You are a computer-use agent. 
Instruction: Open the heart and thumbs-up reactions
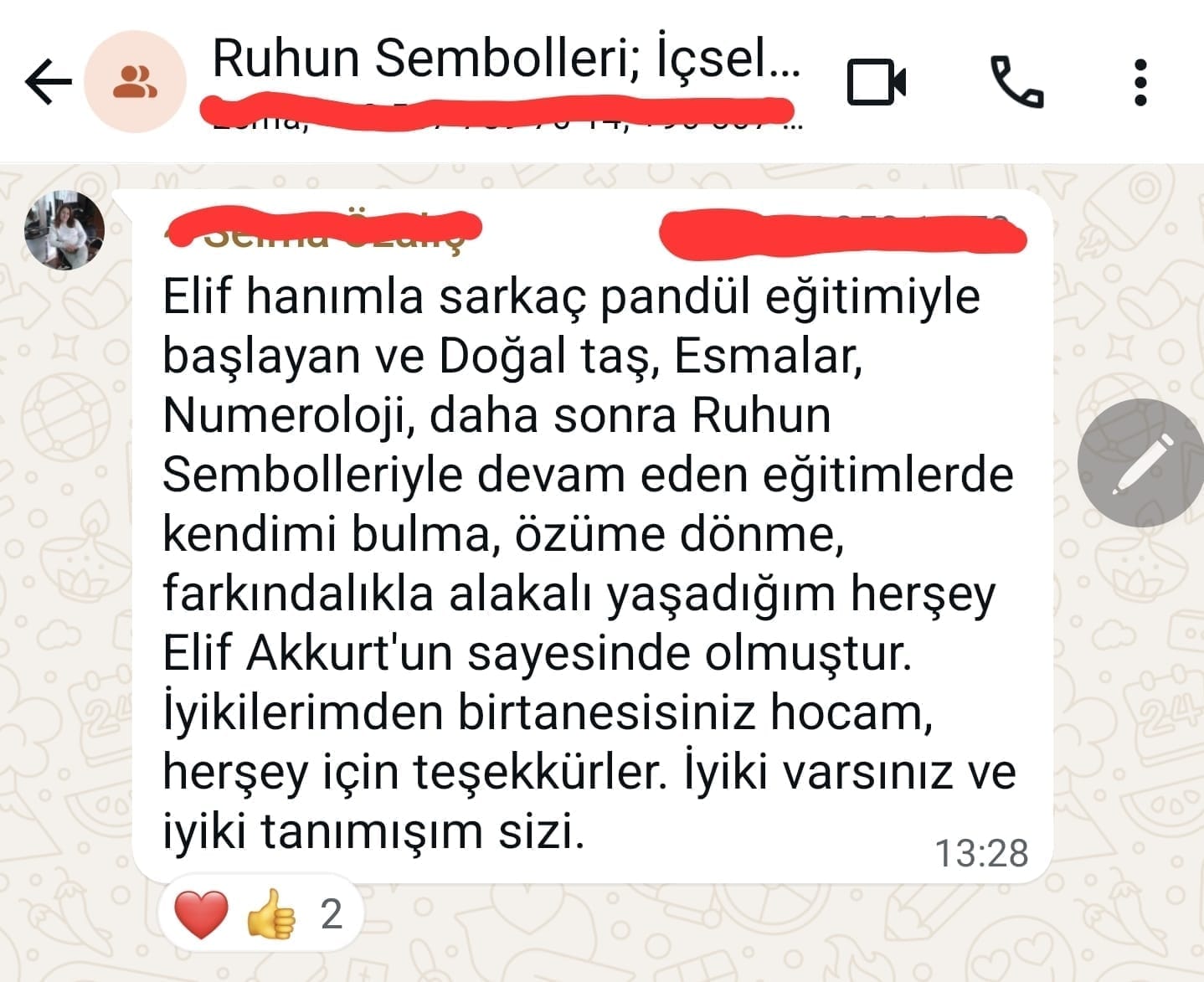point(260,913)
